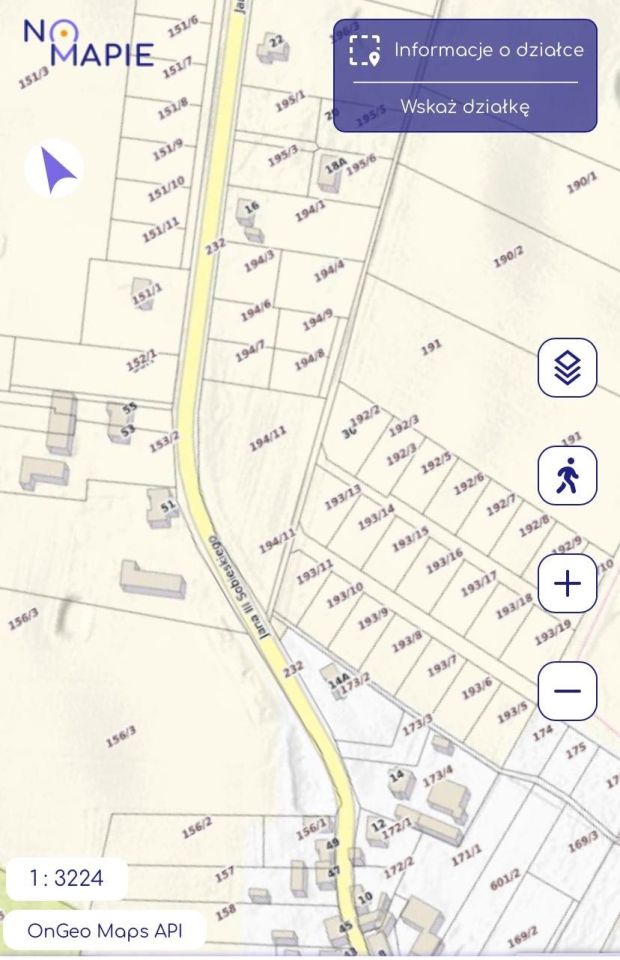Open Informacje o działce parcel info
This screenshot has height=960, width=620.
point(465,50)
